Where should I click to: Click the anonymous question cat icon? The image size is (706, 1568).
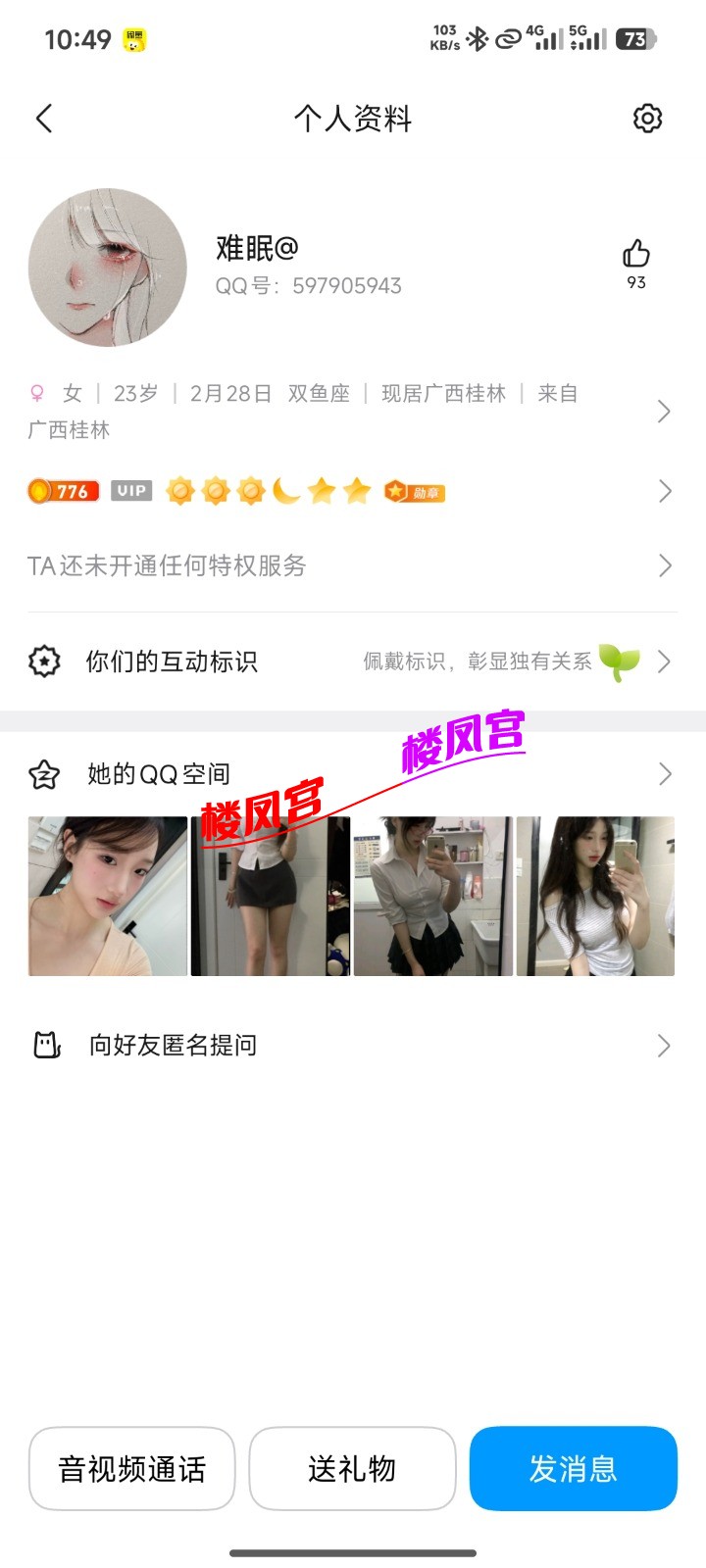(x=45, y=1045)
